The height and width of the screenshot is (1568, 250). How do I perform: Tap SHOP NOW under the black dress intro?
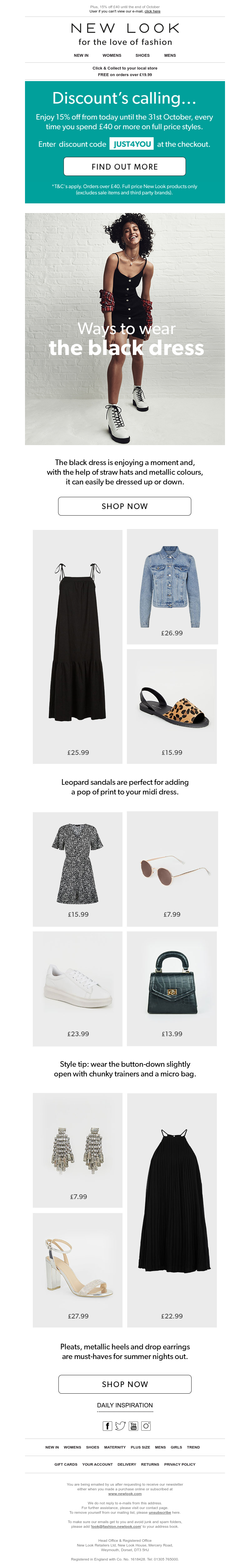(124, 506)
